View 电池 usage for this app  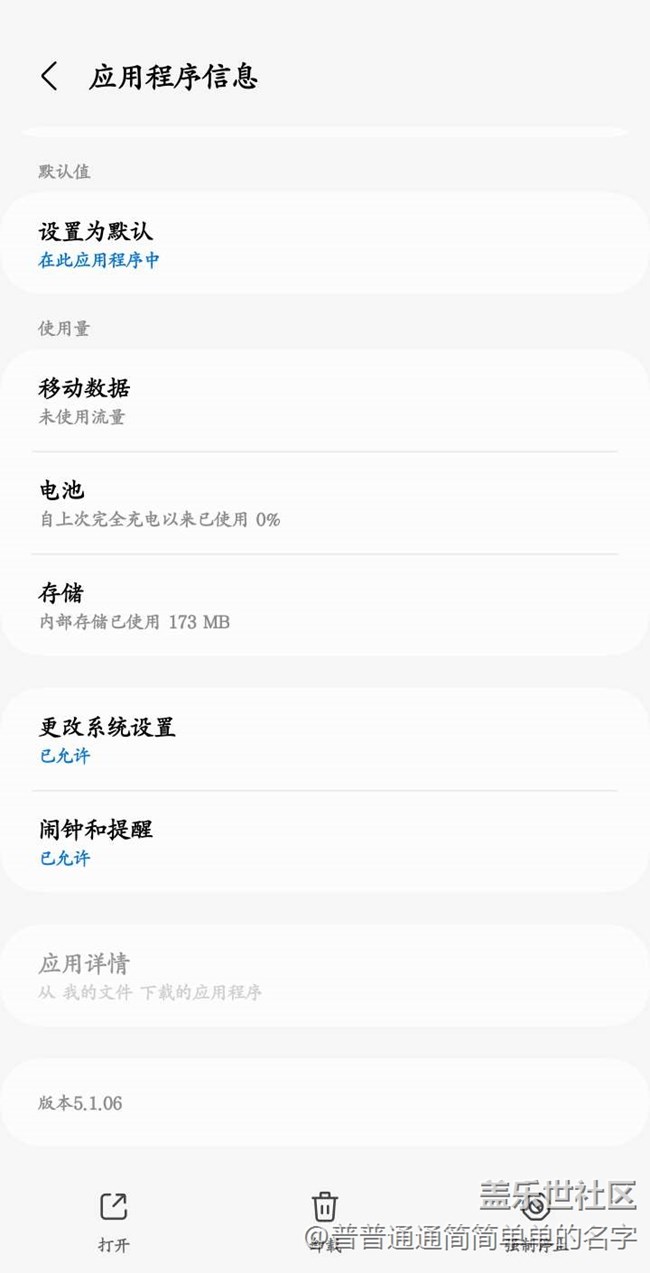click(x=324, y=503)
